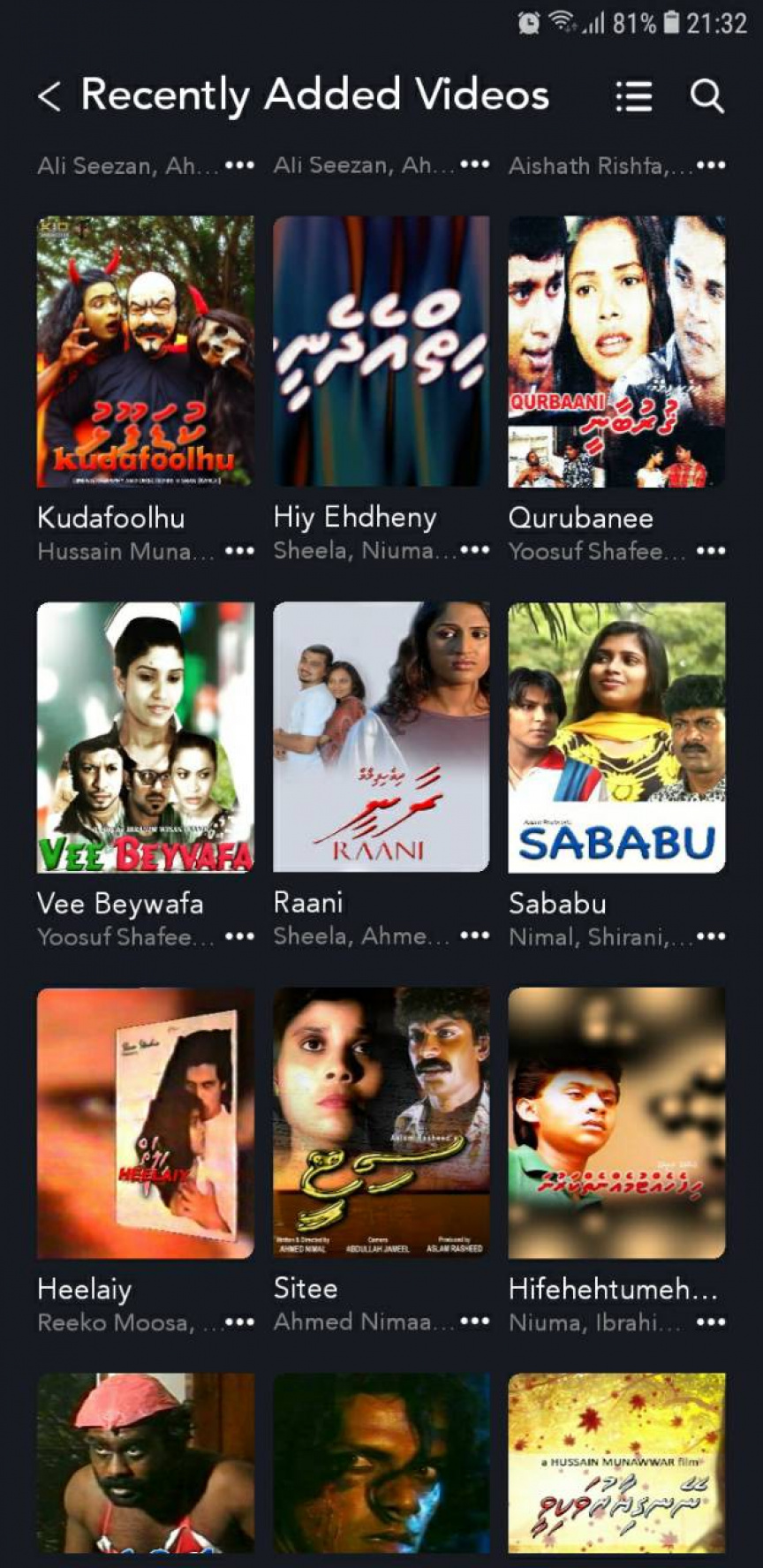Go back from Recently Added Videos
763x1568 pixels.
point(49,95)
